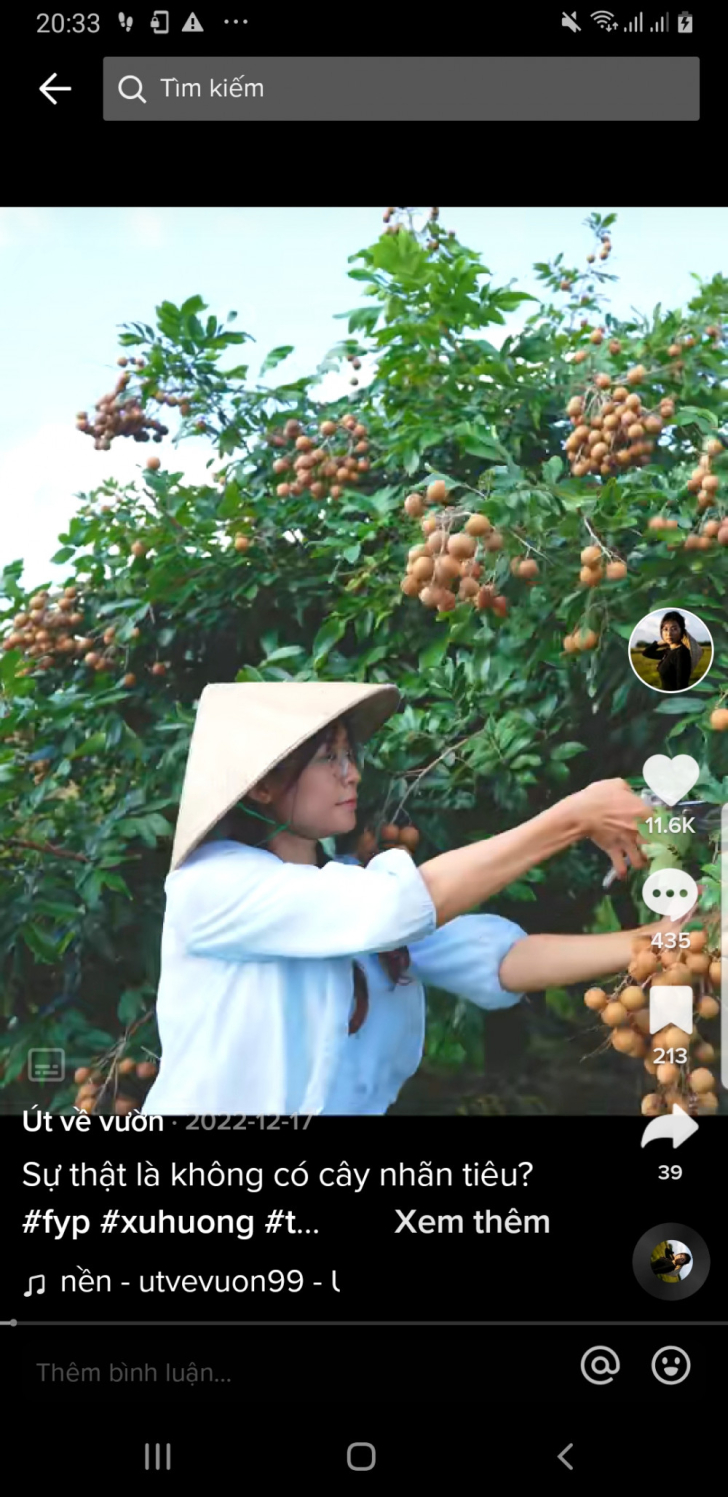This screenshot has width=728, height=1497.
Task: Open the Út về vườn username
Action: [93, 1121]
